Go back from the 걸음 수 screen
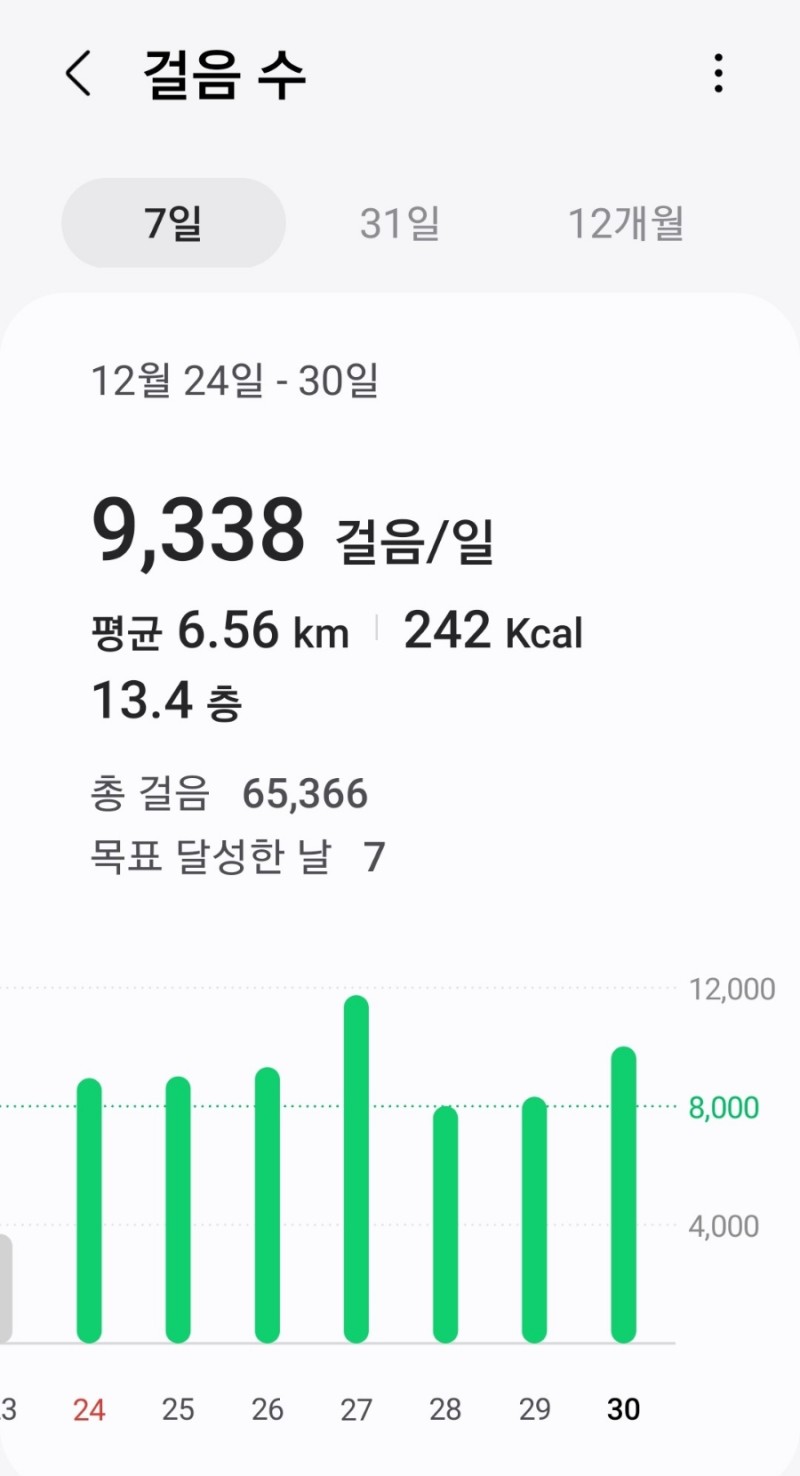800x1476 pixels. click(78, 74)
